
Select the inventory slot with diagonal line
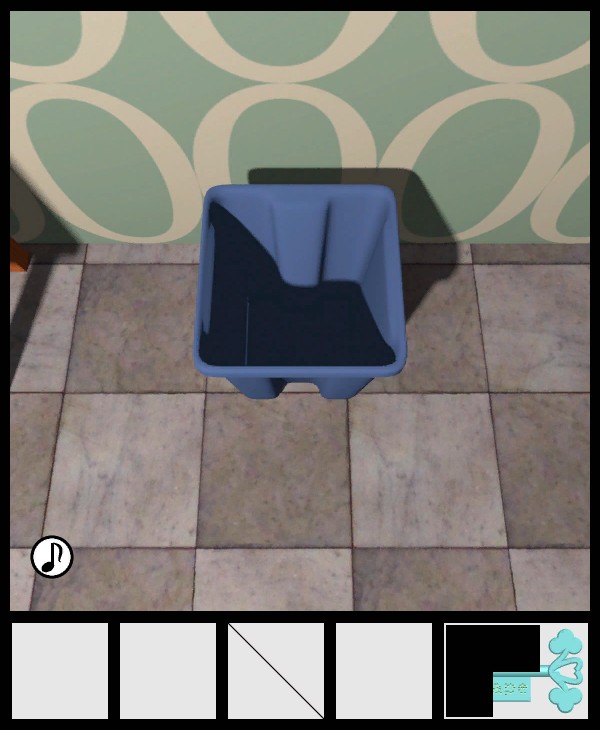tap(275, 671)
